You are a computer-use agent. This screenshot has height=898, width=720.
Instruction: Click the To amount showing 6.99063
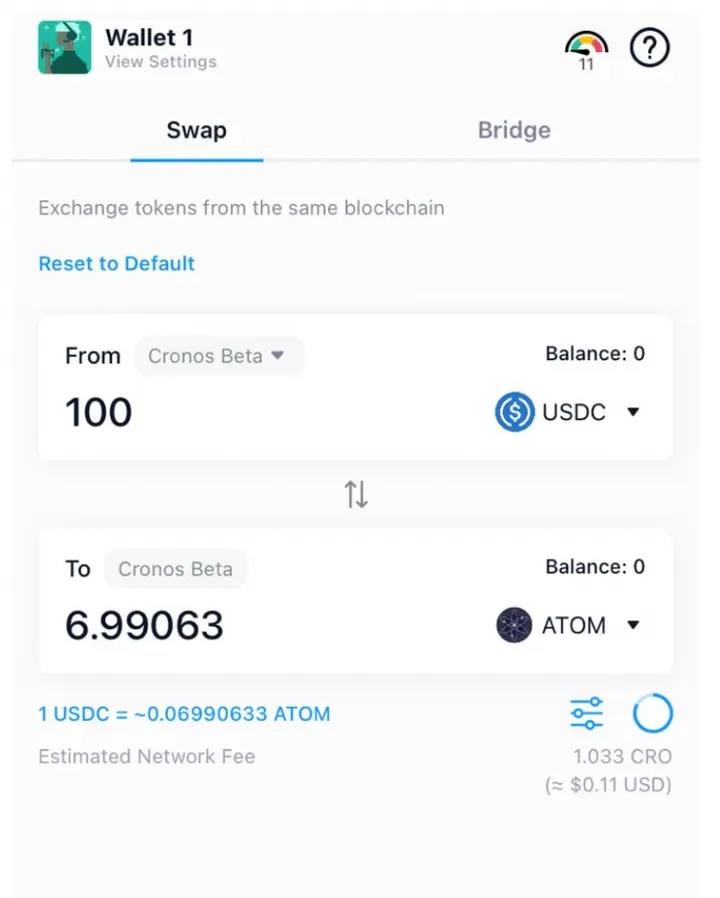tap(143, 625)
